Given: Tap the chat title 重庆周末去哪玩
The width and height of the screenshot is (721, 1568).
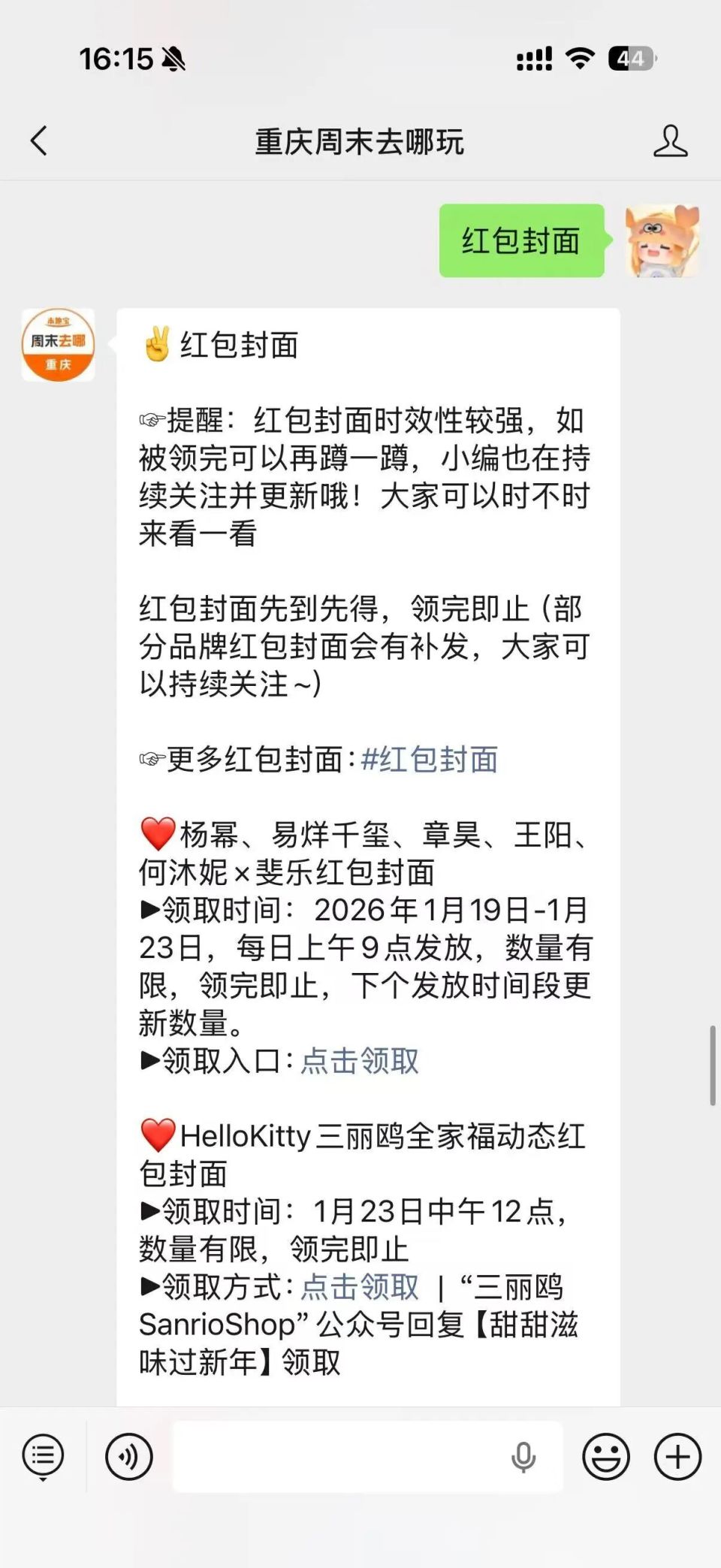Looking at the screenshot, I should [360, 141].
